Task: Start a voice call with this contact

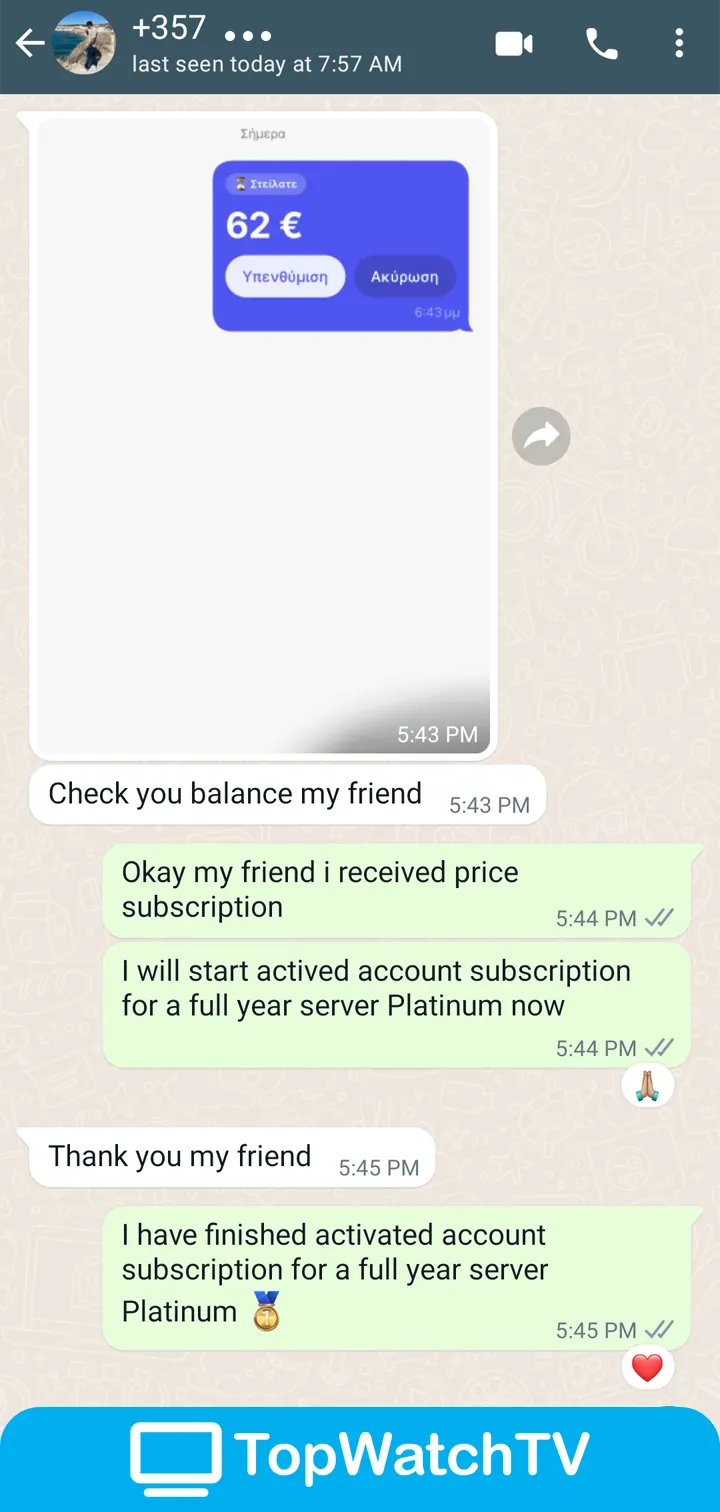Action: (601, 44)
